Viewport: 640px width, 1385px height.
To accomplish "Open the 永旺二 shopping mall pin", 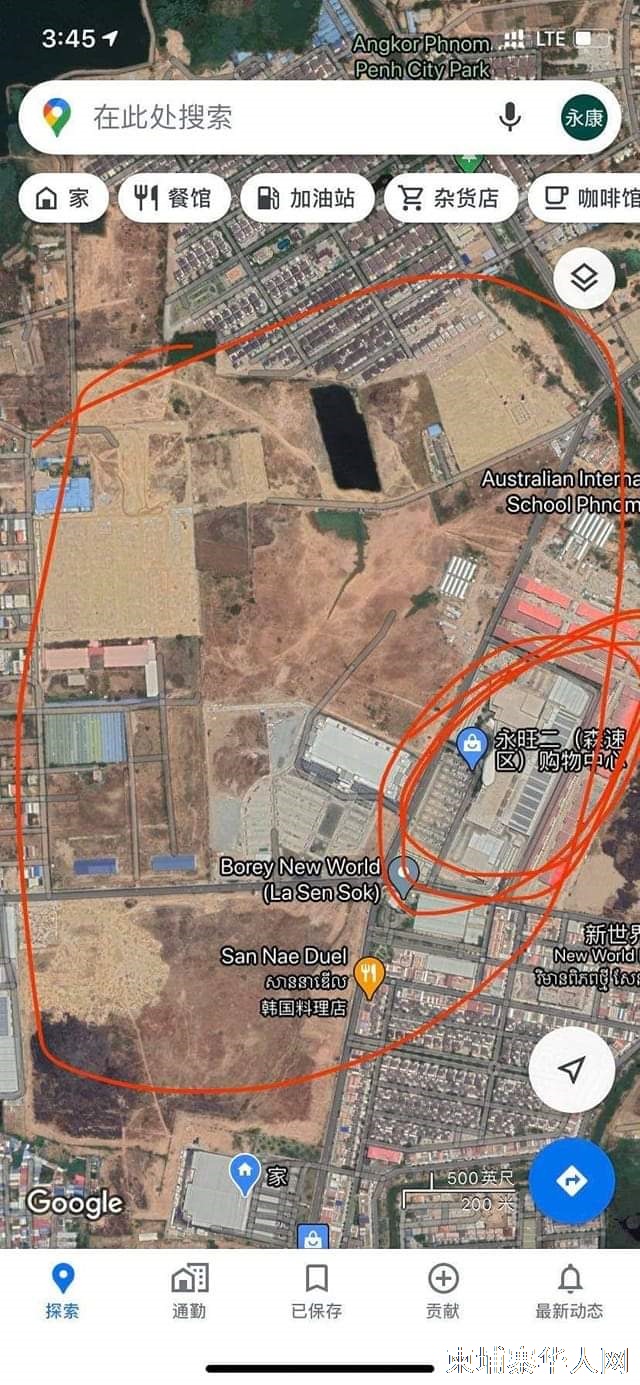I will (x=473, y=748).
